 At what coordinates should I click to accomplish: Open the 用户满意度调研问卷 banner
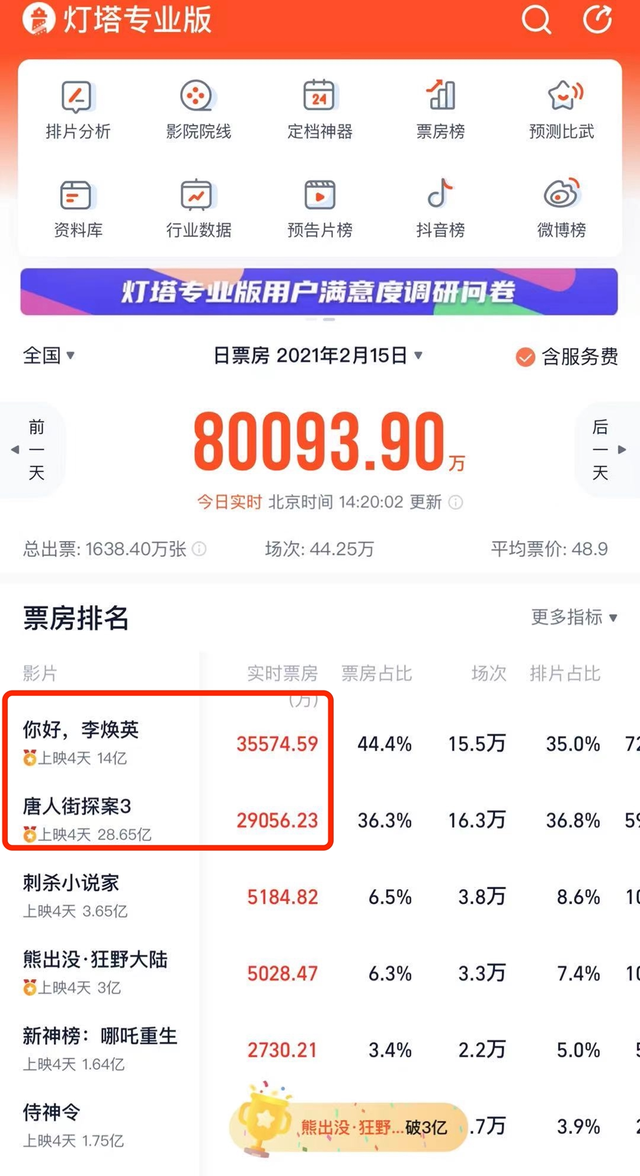click(320, 291)
